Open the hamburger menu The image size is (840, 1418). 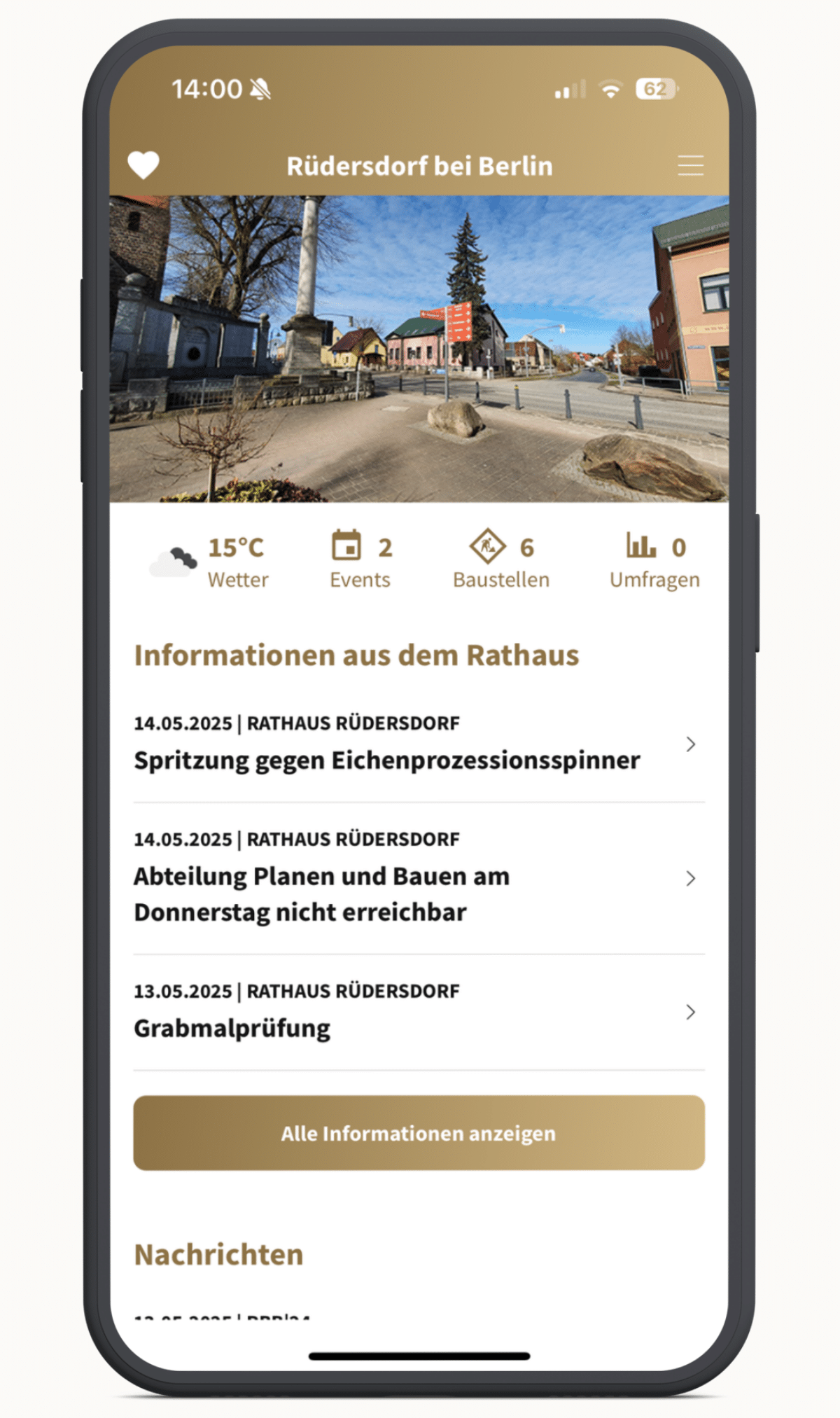tap(690, 165)
